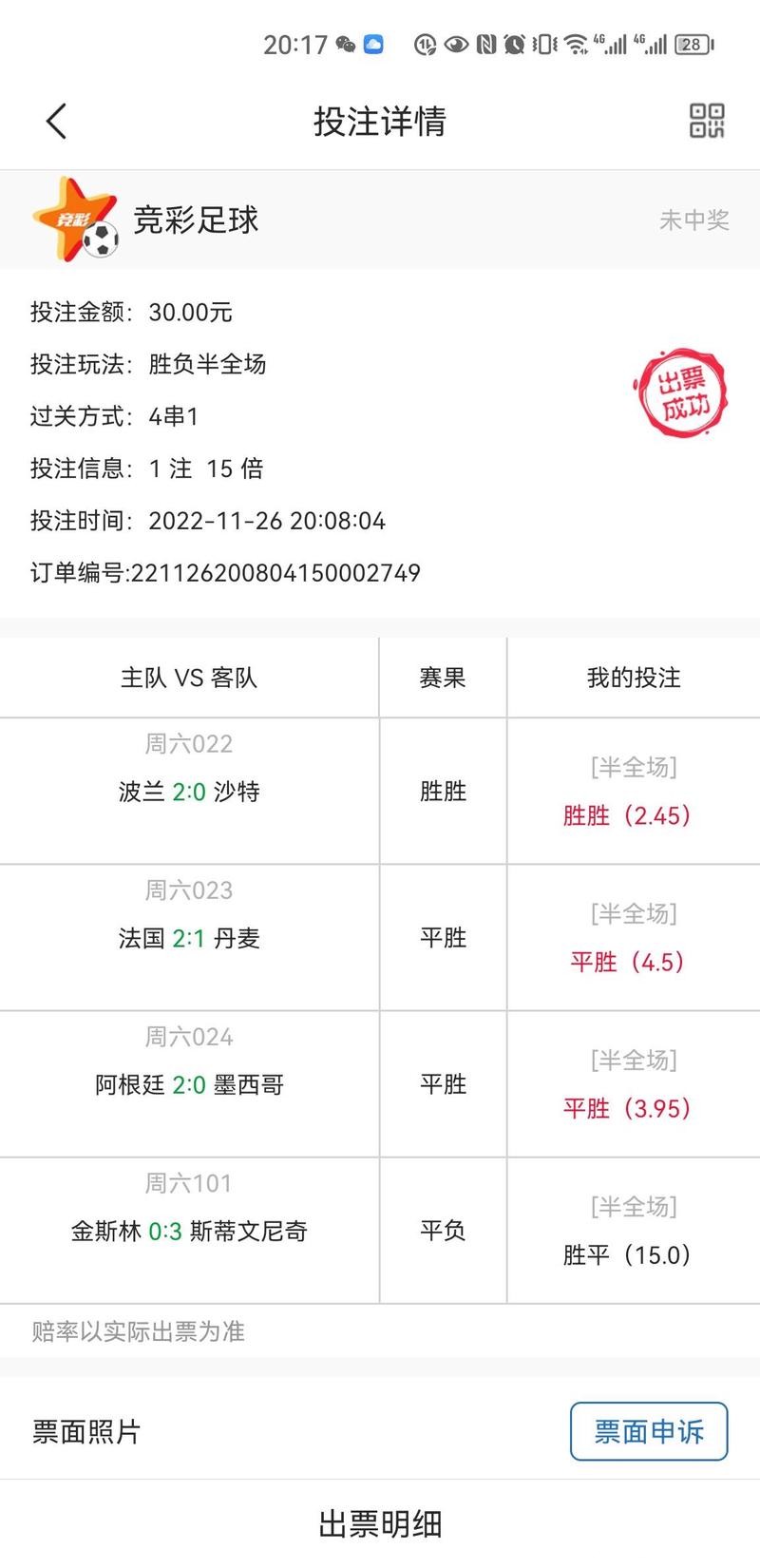Viewport: 760px width, 1568px height.
Task: Tap the back arrow to leave 投注详情
Action: click(x=54, y=122)
